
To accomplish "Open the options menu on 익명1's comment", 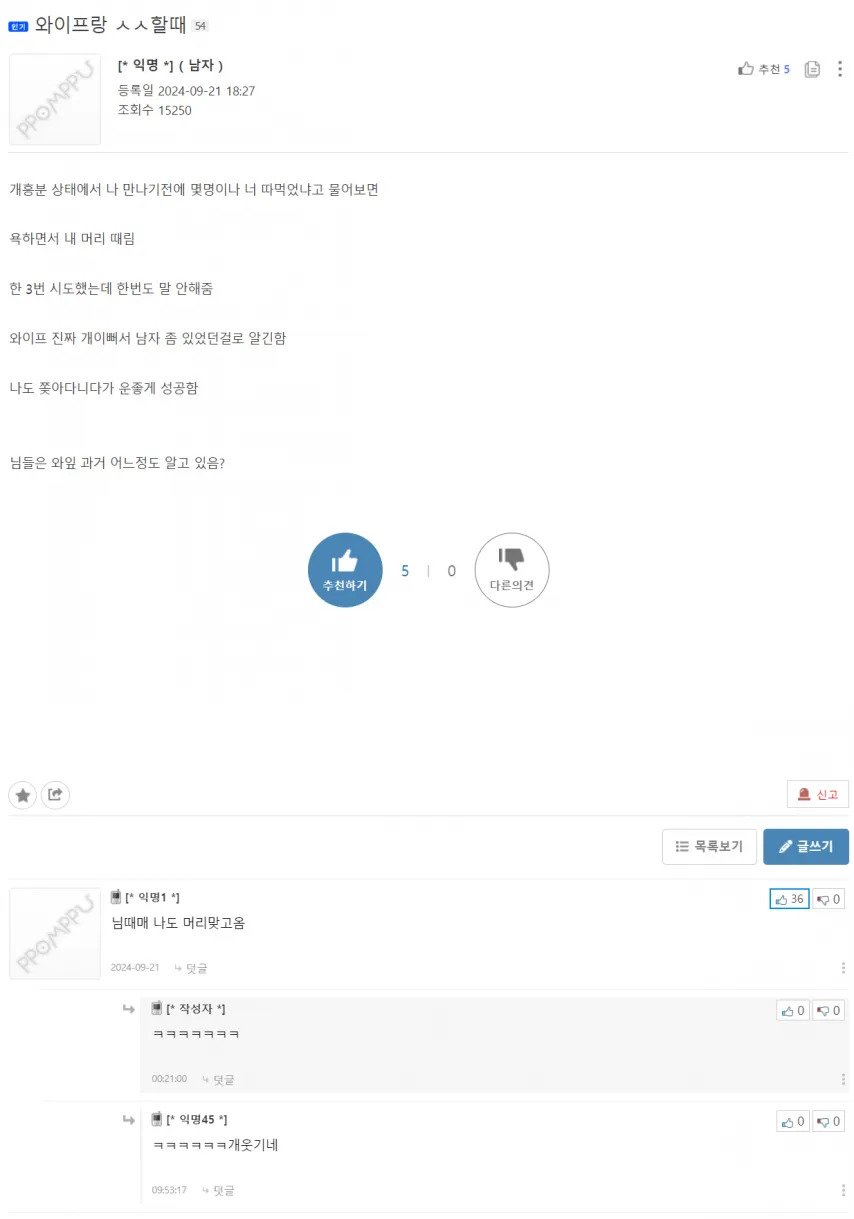I will (843, 968).
